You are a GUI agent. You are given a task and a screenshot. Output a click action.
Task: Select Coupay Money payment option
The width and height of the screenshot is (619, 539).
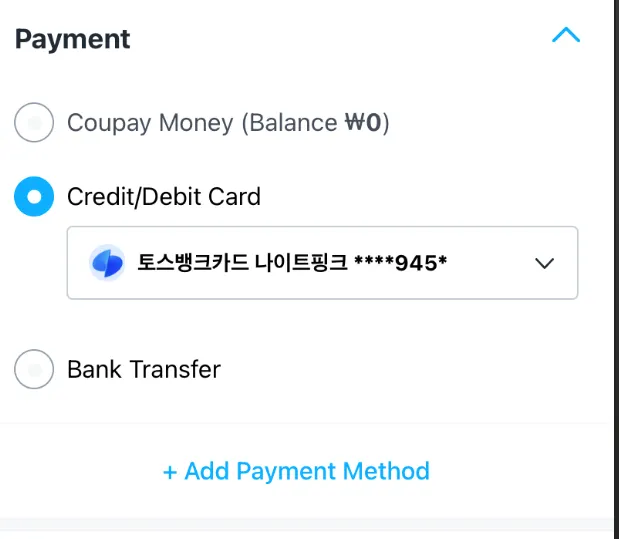point(34,123)
